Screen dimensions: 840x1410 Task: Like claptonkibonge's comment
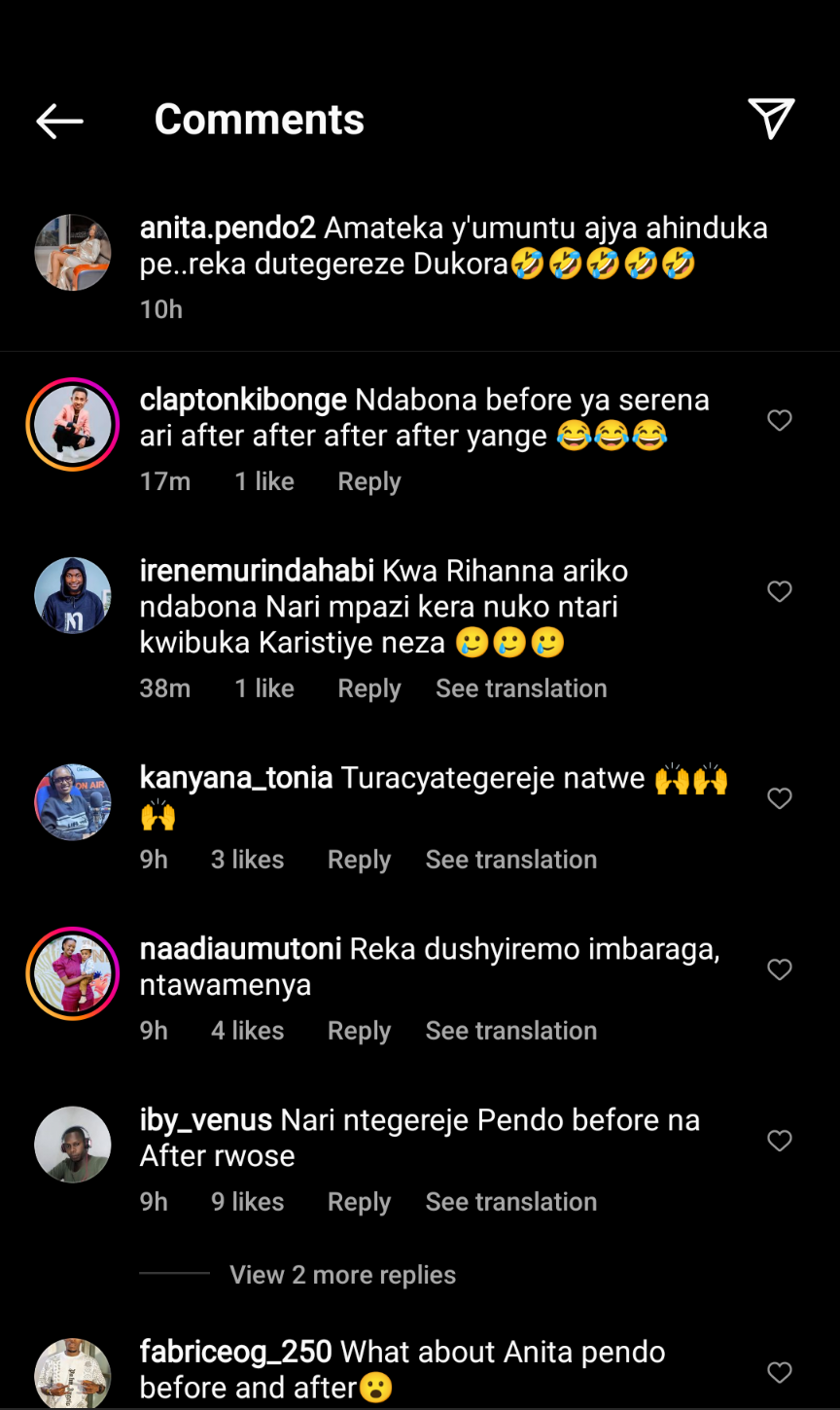tap(780, 420)
